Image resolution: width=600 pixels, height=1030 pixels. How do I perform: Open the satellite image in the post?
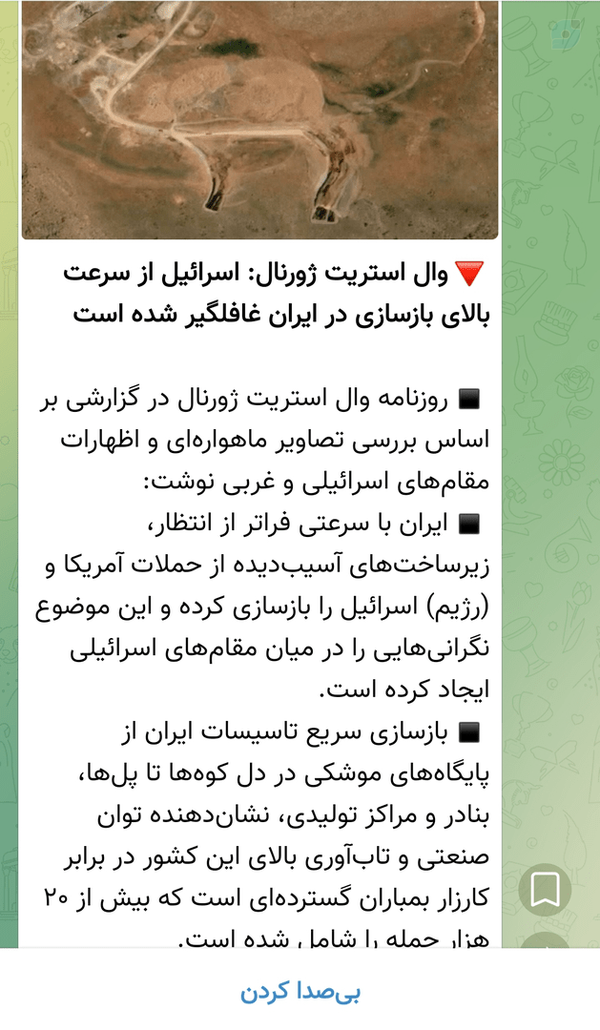click(260, 120)
